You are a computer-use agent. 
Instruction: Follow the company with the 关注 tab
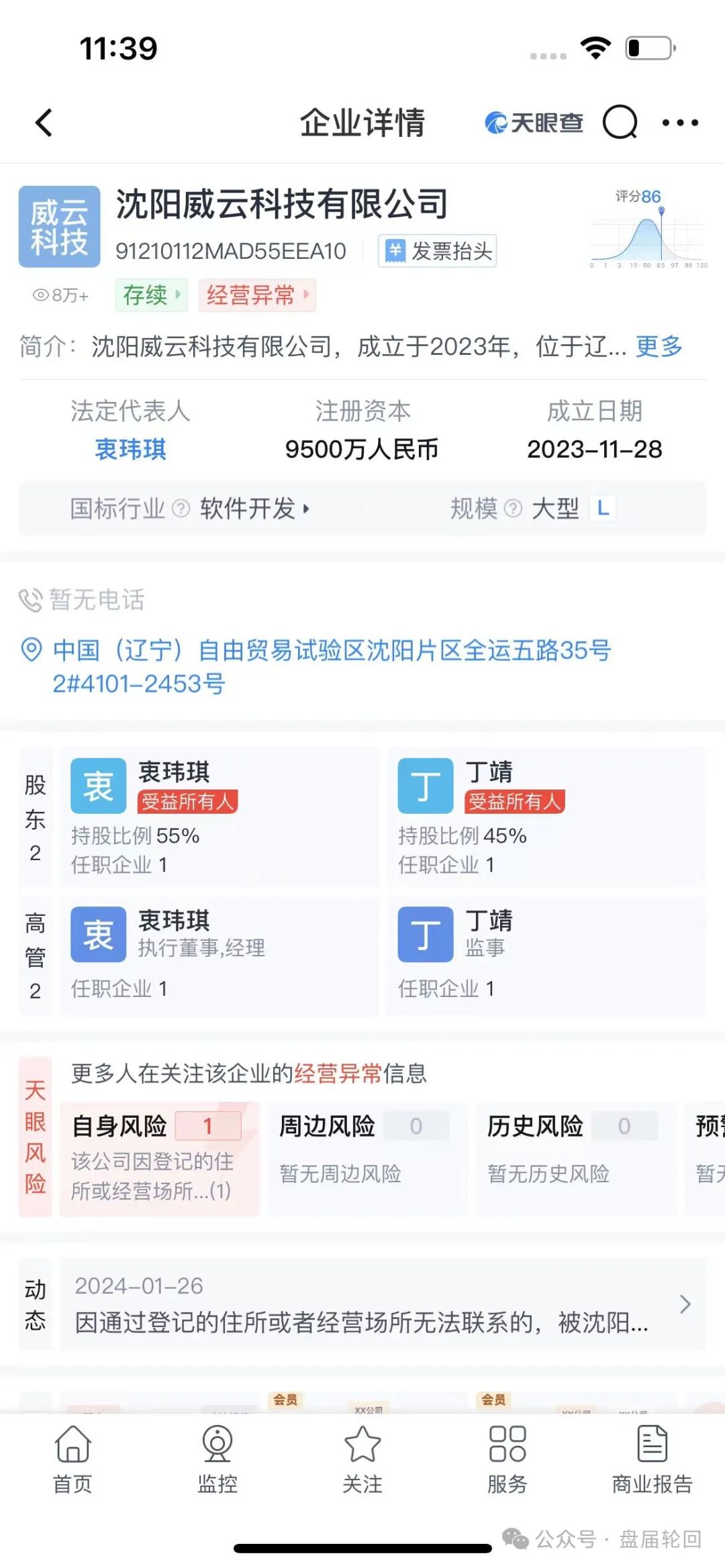point(362,1460)
